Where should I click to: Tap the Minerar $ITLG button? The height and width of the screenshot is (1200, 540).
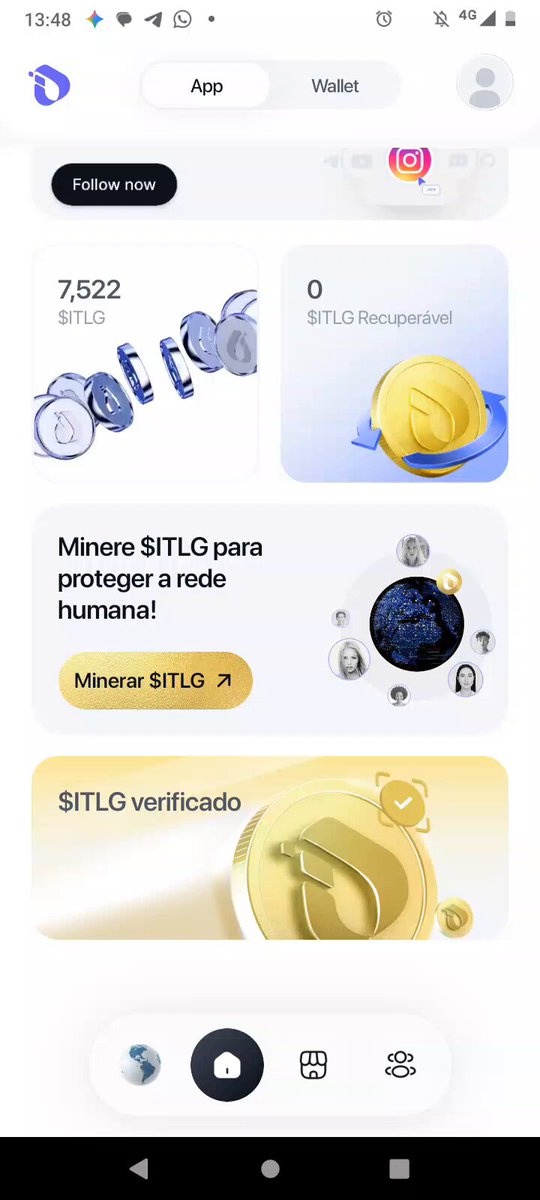click(x=155, y=681)
